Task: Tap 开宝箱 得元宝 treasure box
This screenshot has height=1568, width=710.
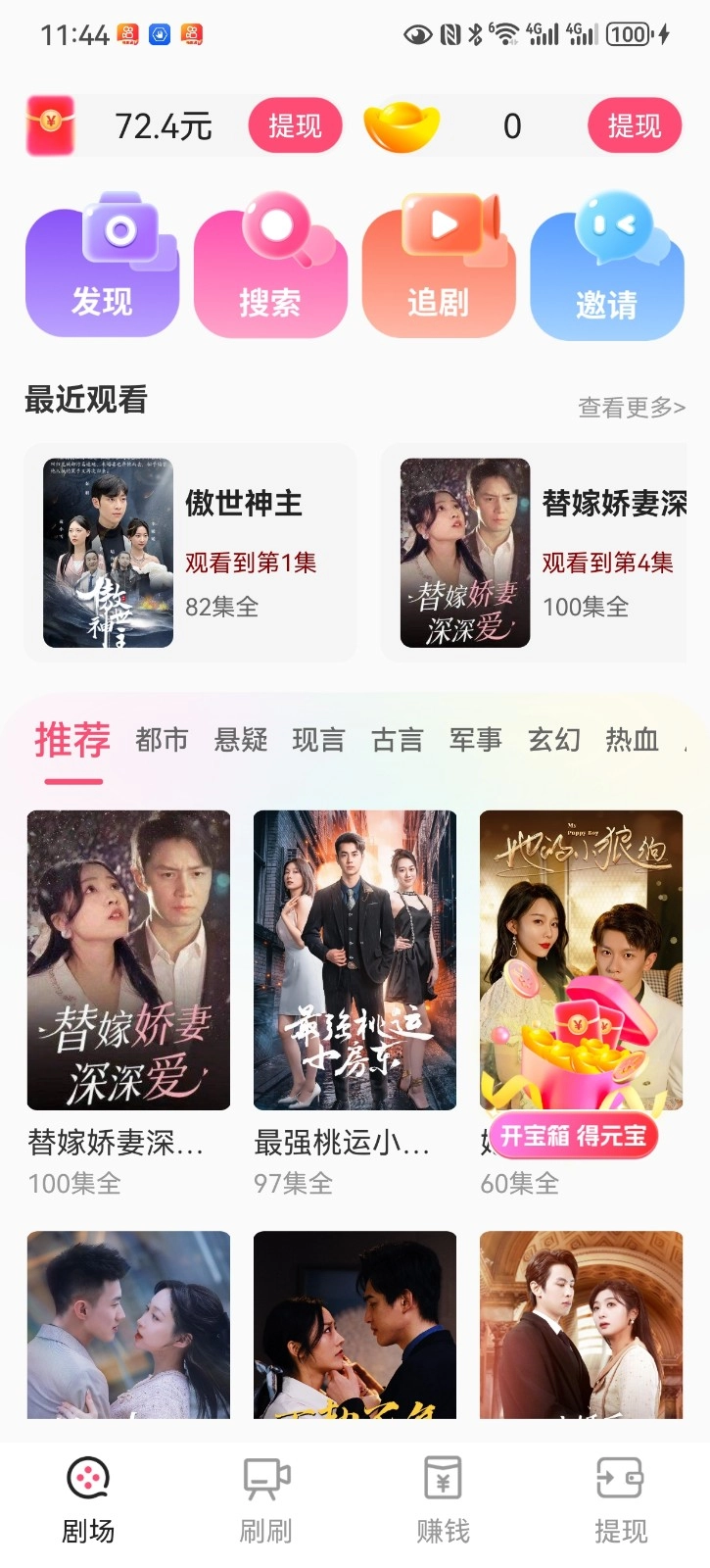Action: [573, 1136]
